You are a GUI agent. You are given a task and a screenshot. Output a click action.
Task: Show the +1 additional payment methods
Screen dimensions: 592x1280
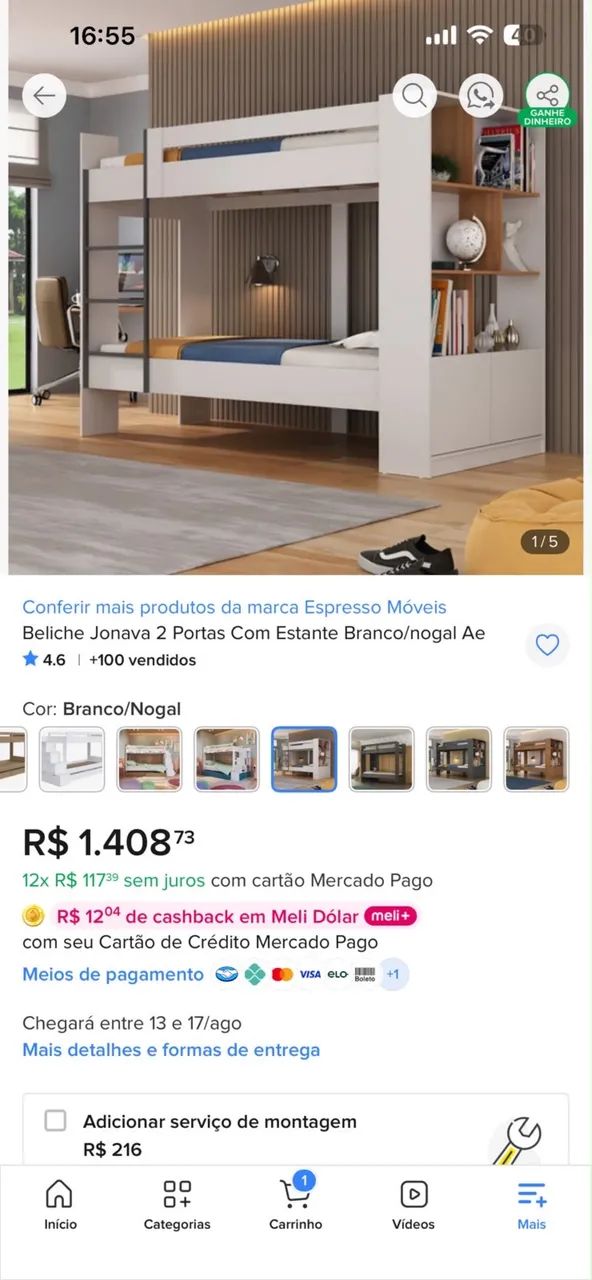pyautogui.click(x=393, y=974)
